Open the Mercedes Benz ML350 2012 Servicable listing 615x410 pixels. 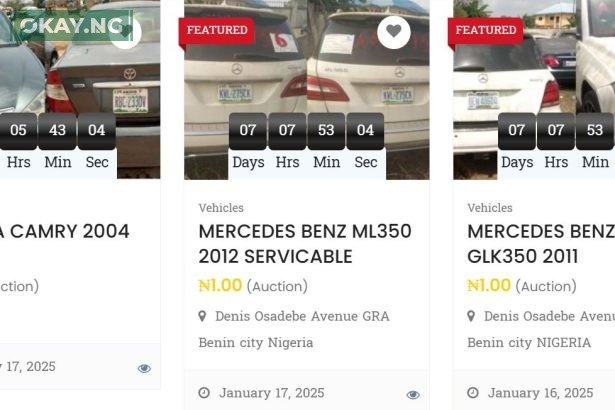[x=304, y=243]
